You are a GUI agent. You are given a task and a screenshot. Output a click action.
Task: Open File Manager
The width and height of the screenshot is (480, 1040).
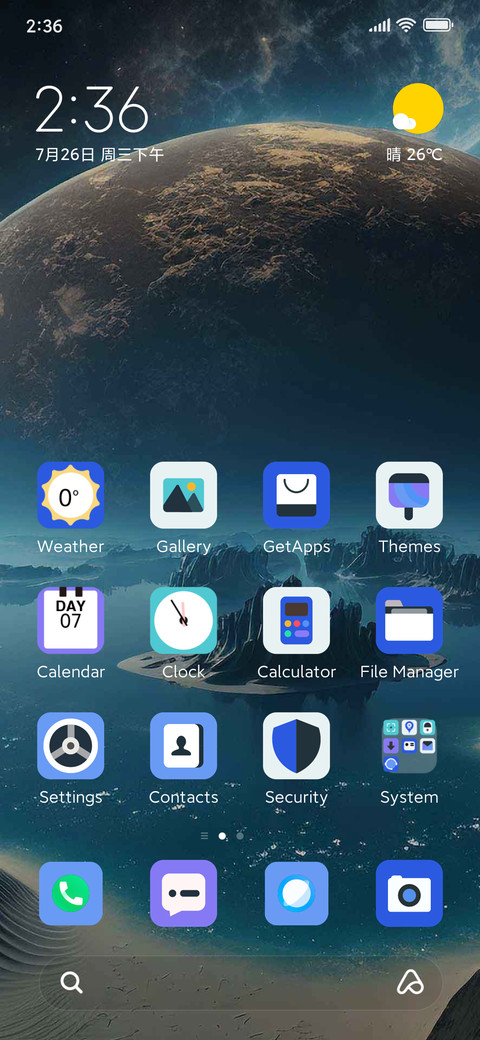click(x=409, y=620)
